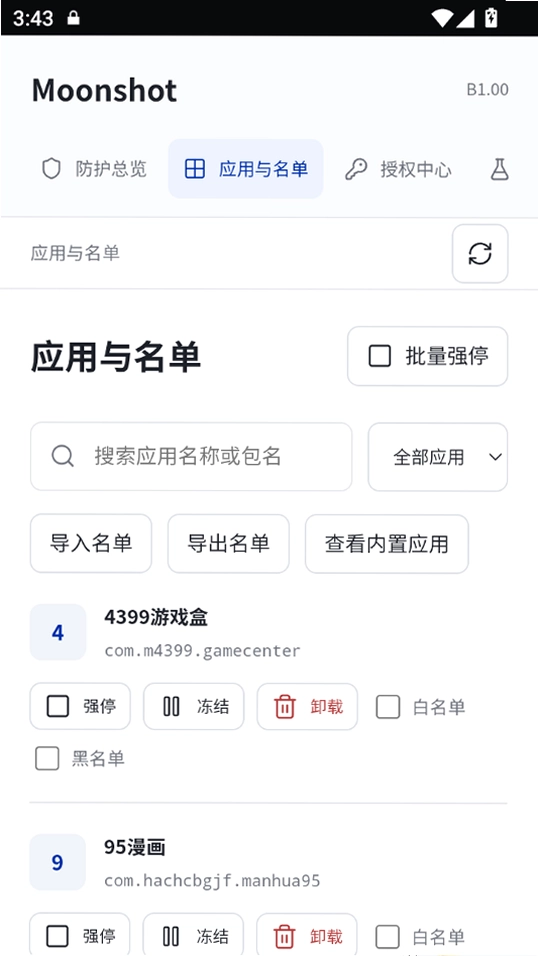Add 4399游戏盒 to the 黑名单

click(80, 758)
